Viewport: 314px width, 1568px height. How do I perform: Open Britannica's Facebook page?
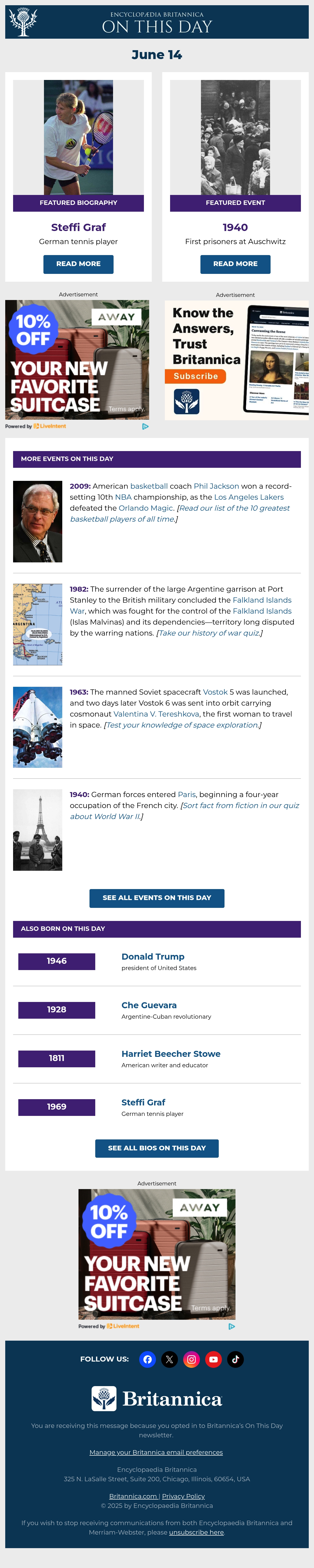(x=148, y=1359)
